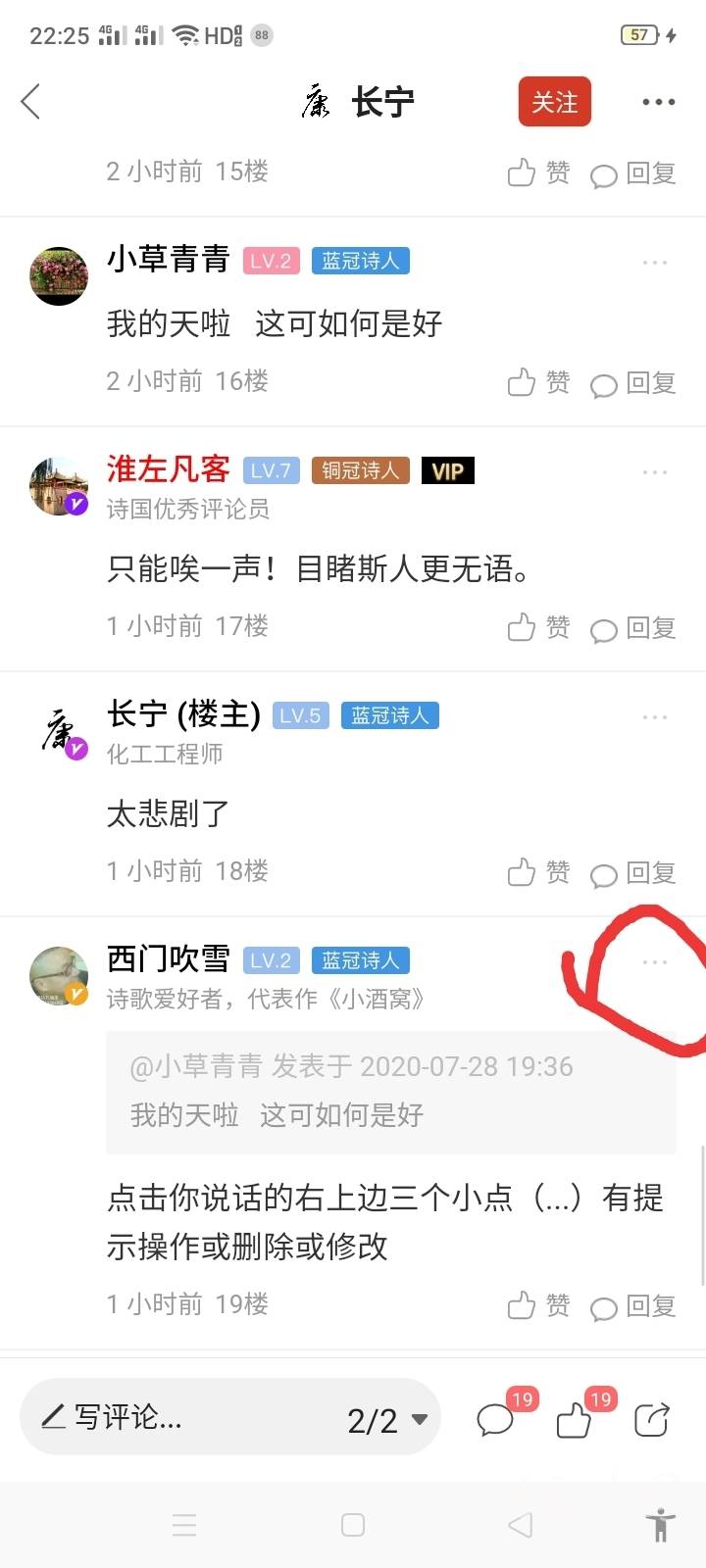
Task: Open the three-dot menu on 小草青青's comment
Action: tap(654, 263)
